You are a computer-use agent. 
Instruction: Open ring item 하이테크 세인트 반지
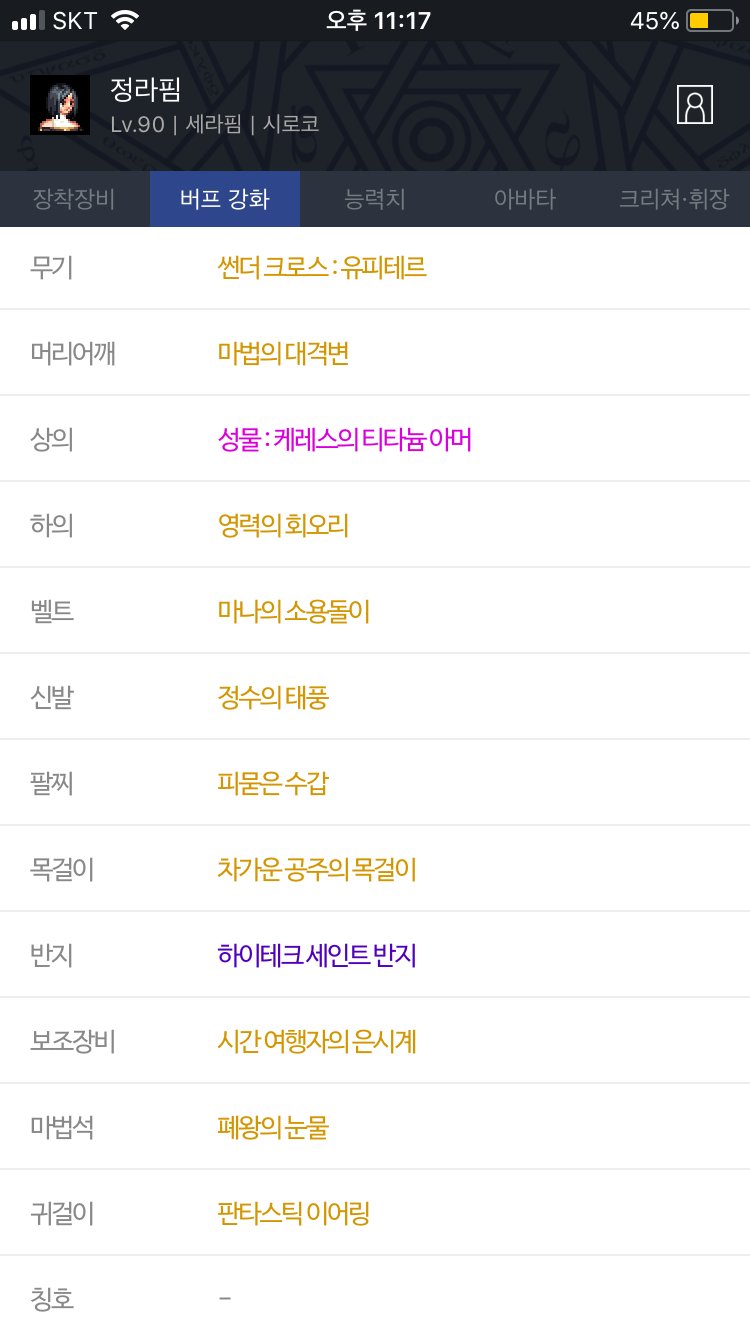[x=317, y=956]
